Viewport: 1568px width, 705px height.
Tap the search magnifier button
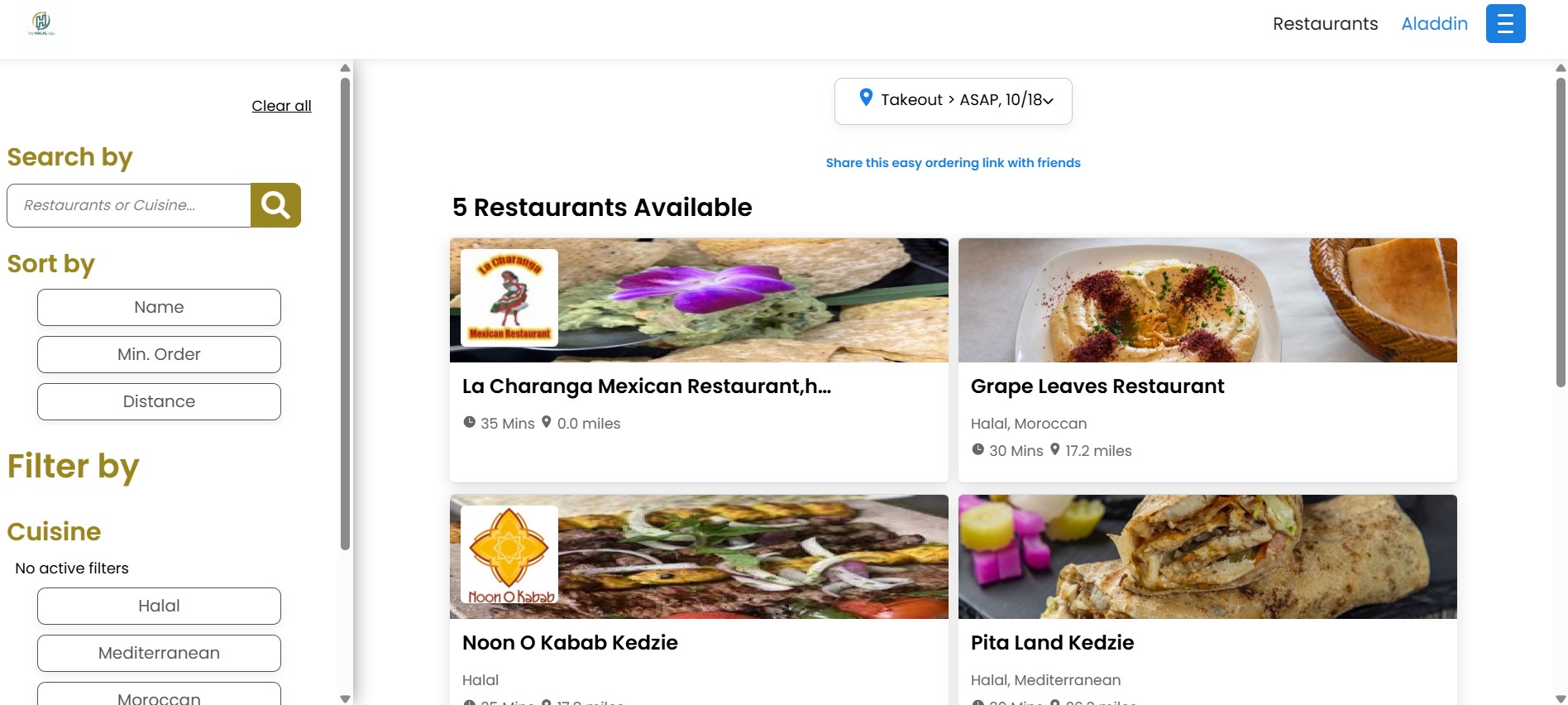point(275,205)
